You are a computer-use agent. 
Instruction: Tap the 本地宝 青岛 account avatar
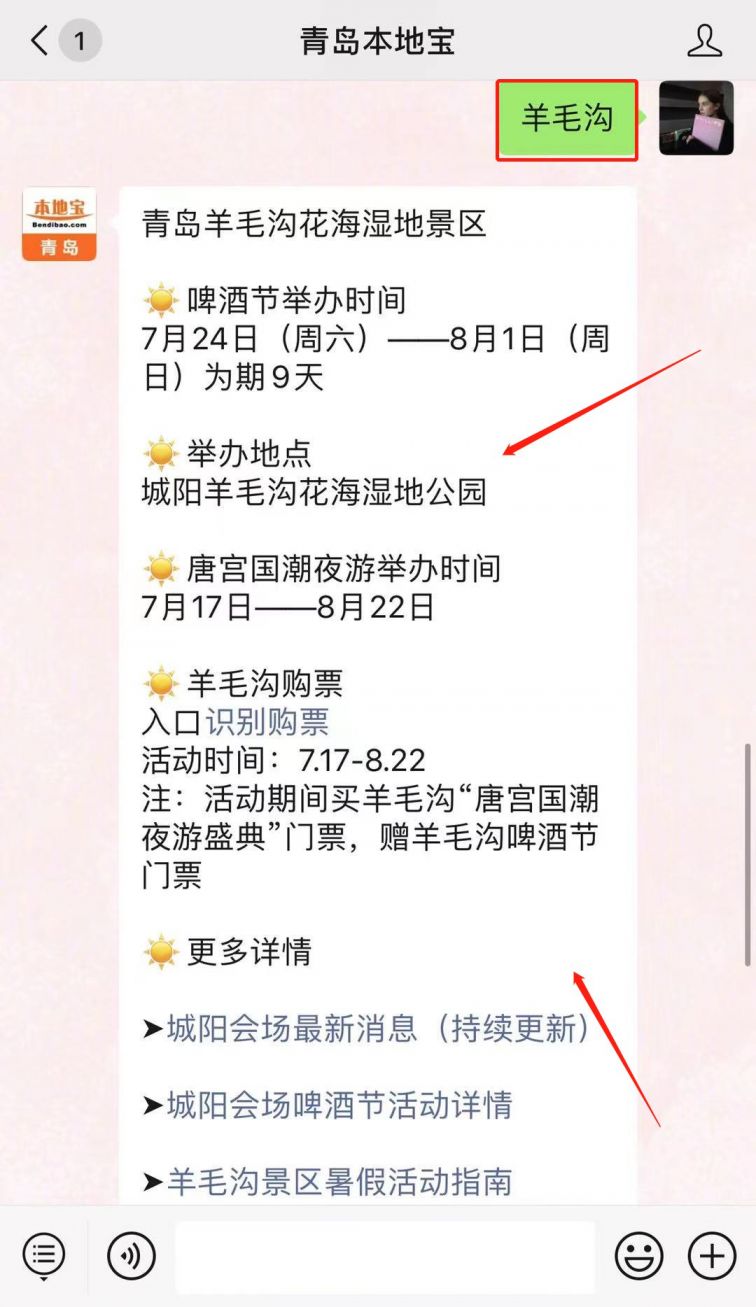click(59, 224)
